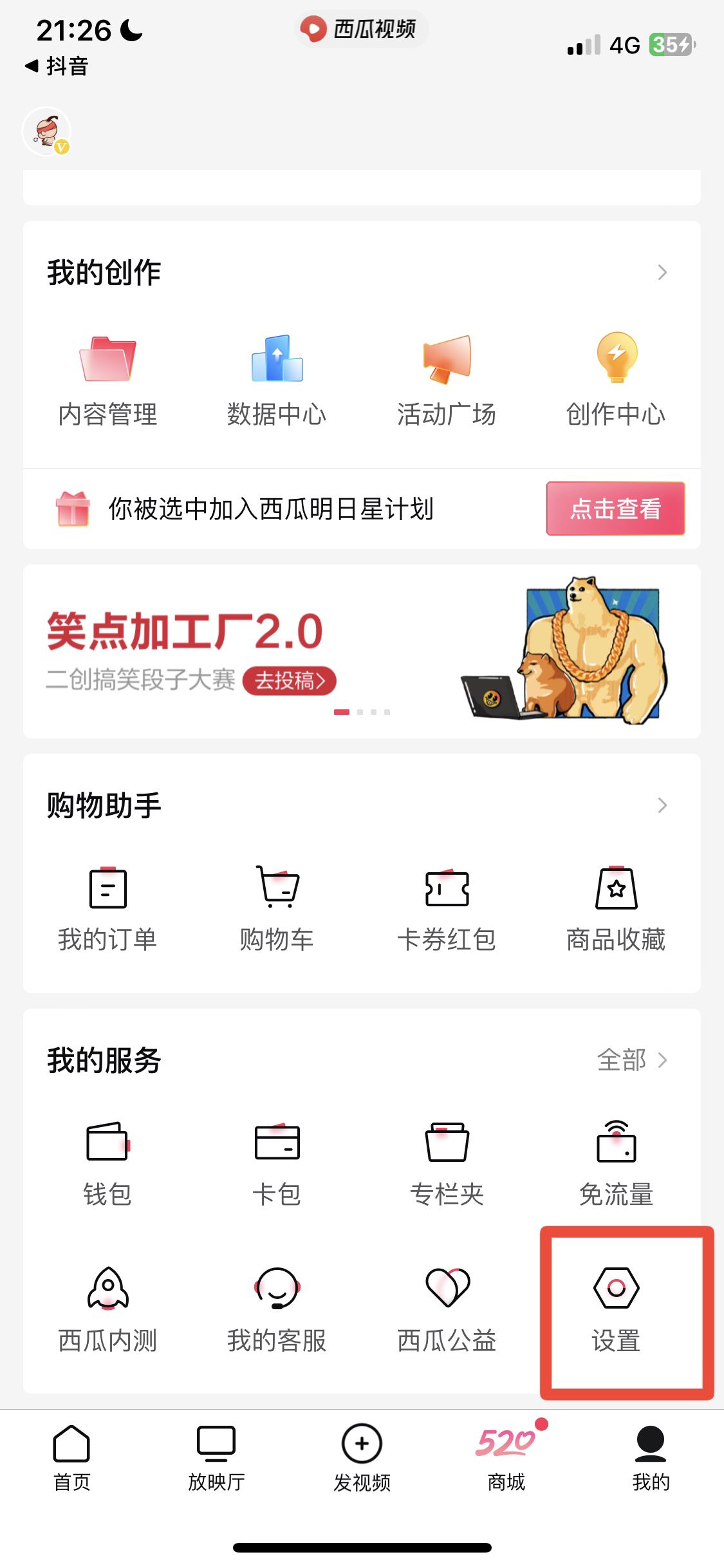Click the 钱包 wallet icon

(107, 1152)
